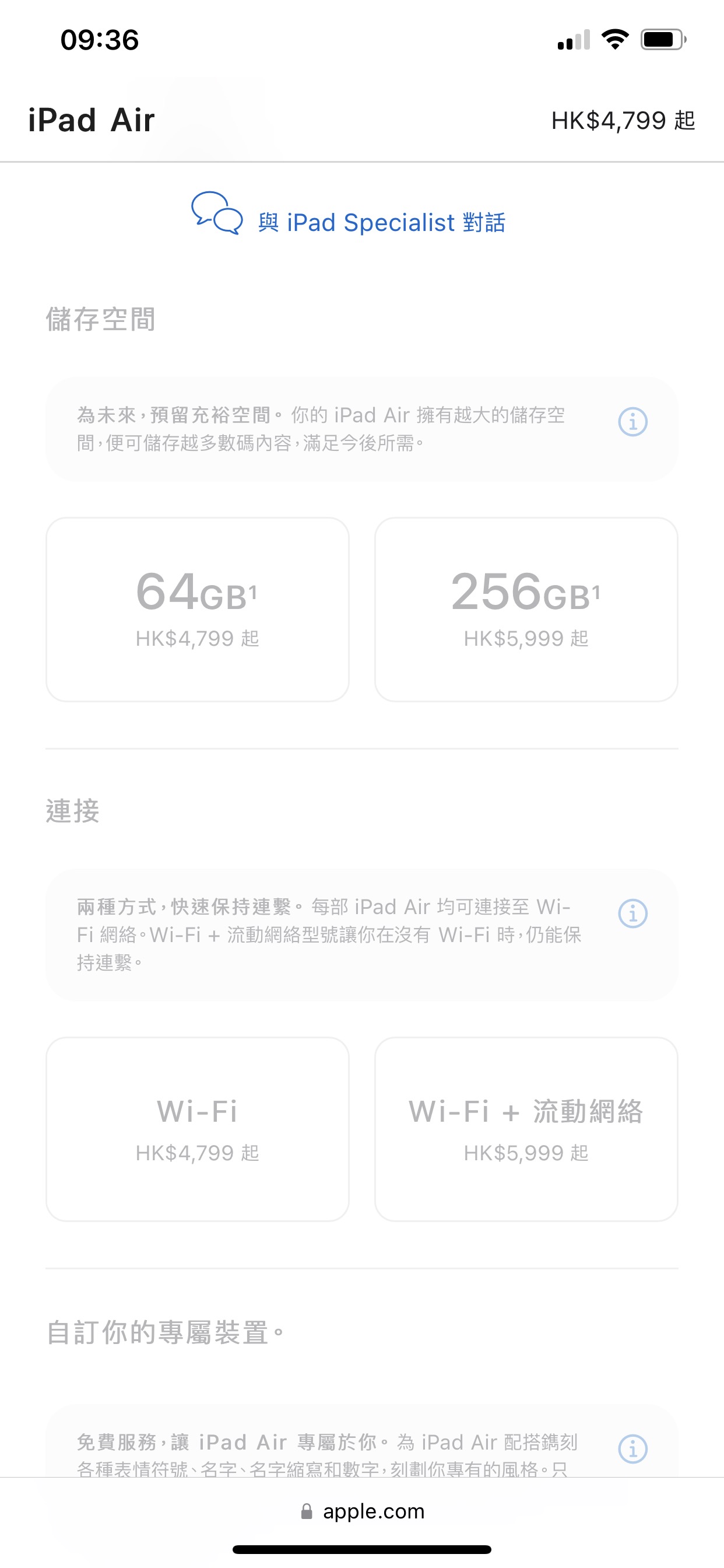Click the info icon beside connectivity description
724x1568 pixels.
633,912
